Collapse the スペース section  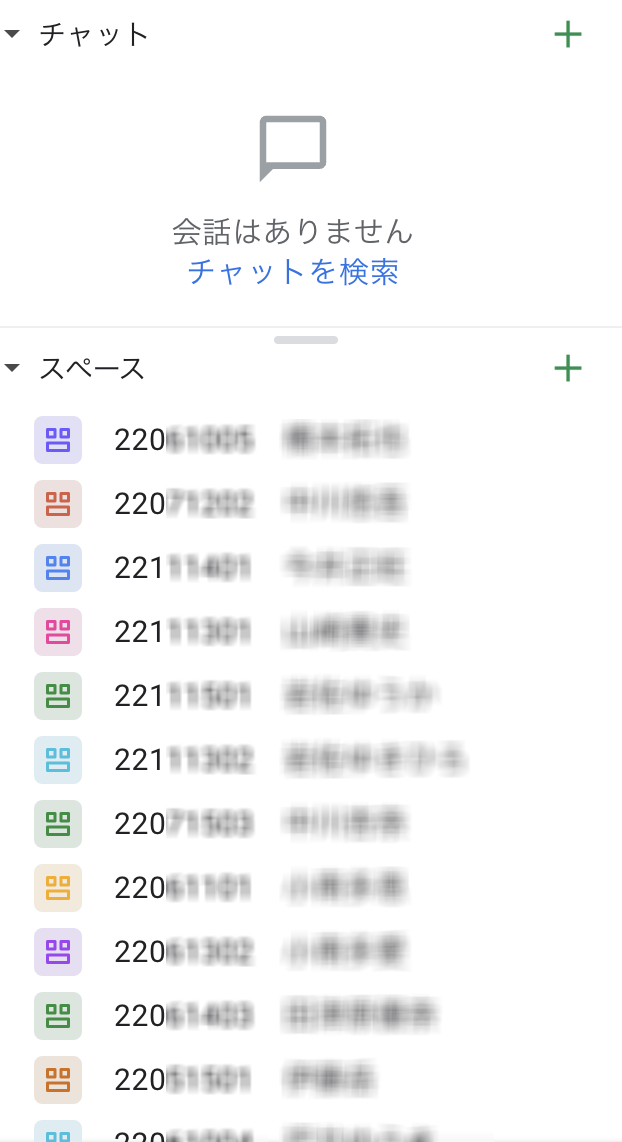pyautogui.click(x=13, y=368)
